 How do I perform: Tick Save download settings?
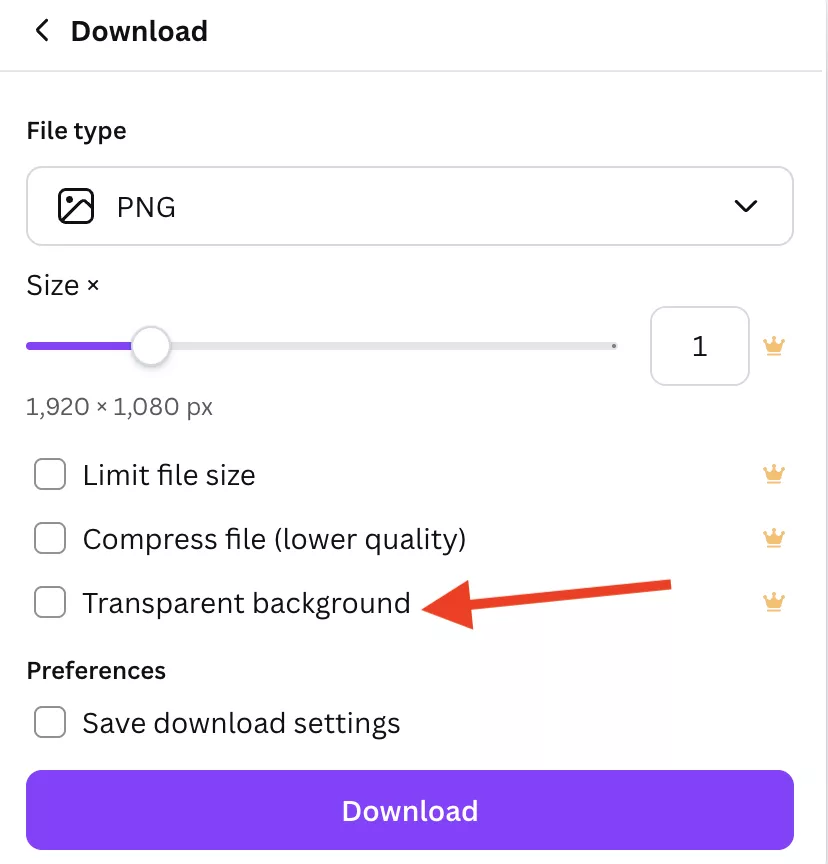point(50,722)
